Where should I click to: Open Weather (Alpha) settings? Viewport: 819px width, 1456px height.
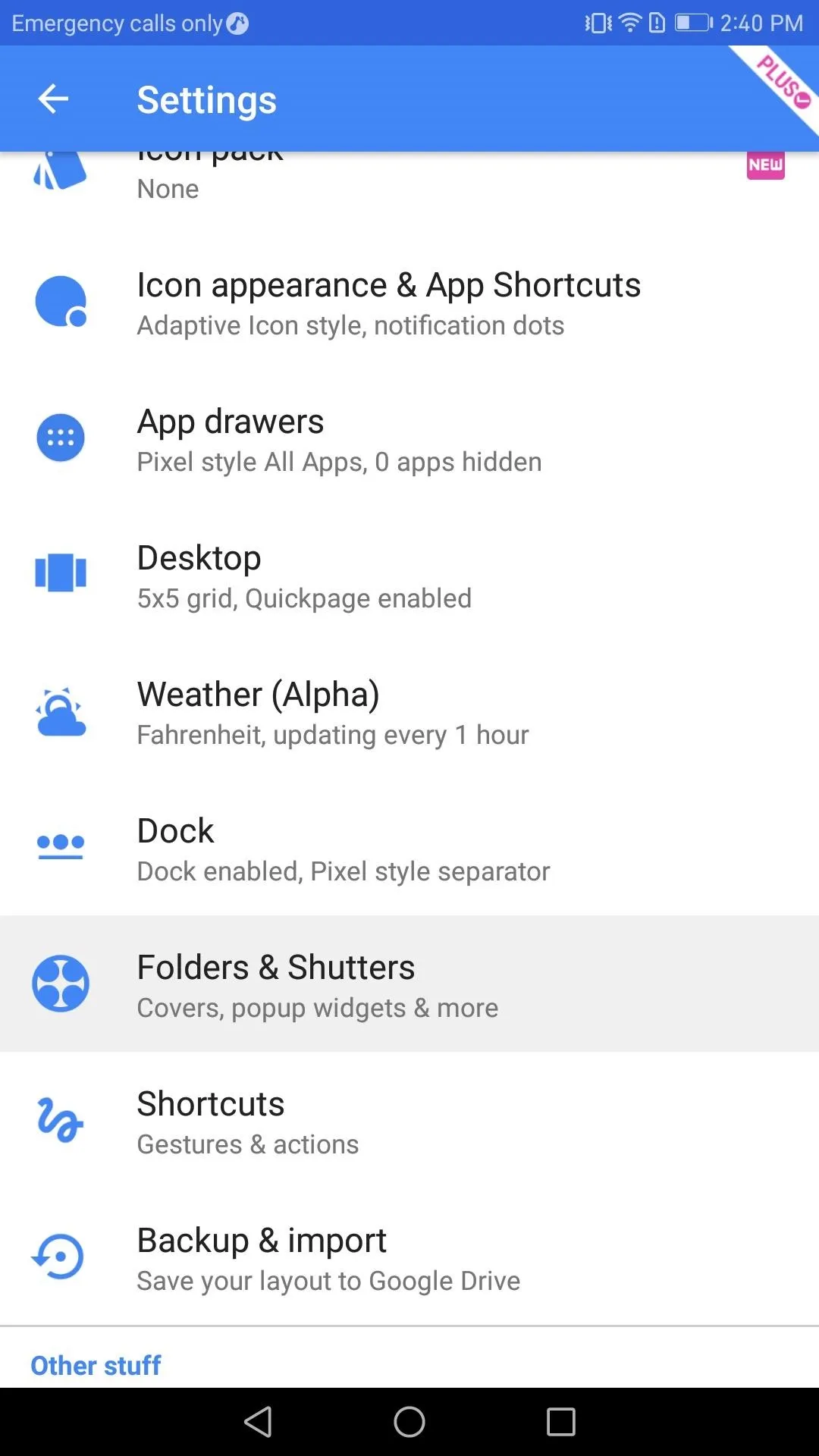click(x=409, y=711)
